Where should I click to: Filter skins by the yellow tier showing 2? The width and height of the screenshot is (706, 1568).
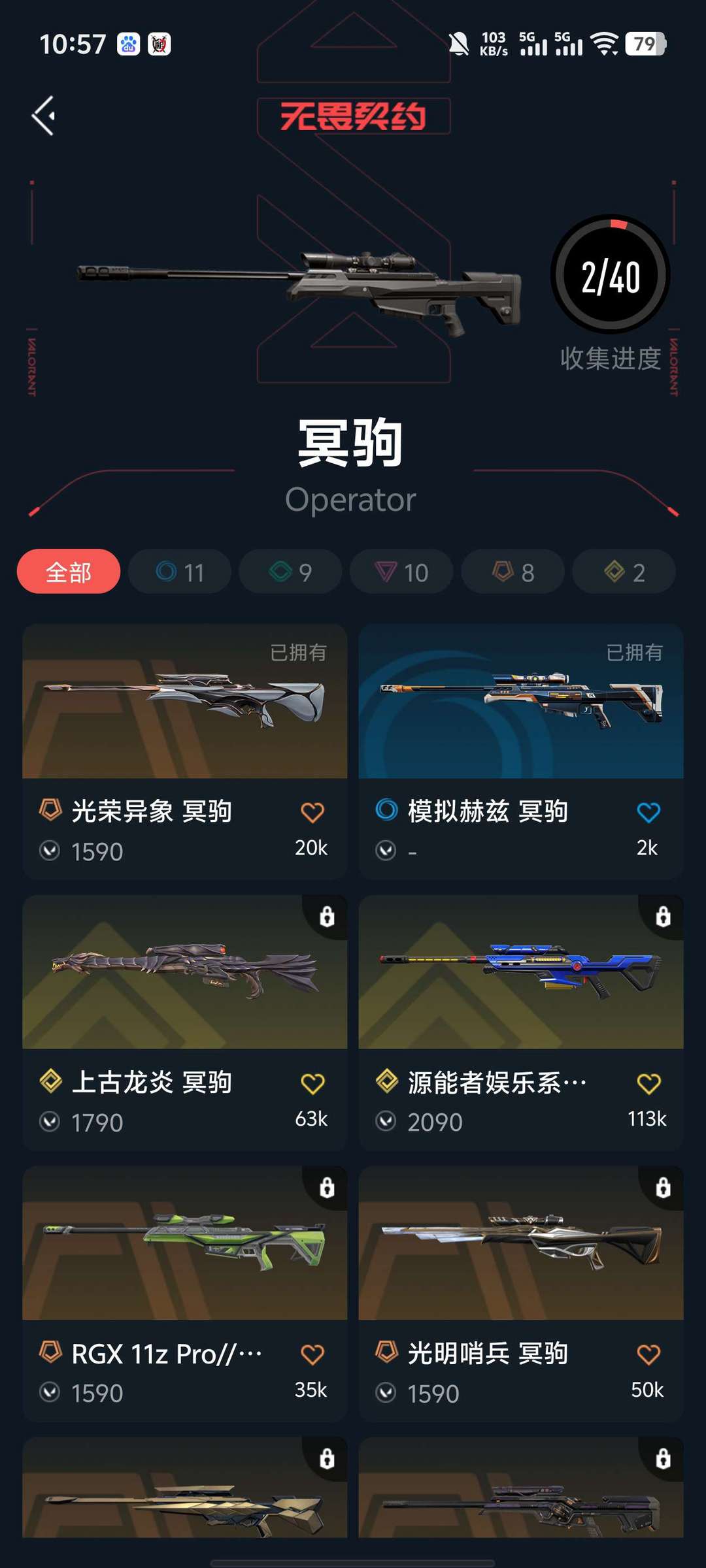624,572
